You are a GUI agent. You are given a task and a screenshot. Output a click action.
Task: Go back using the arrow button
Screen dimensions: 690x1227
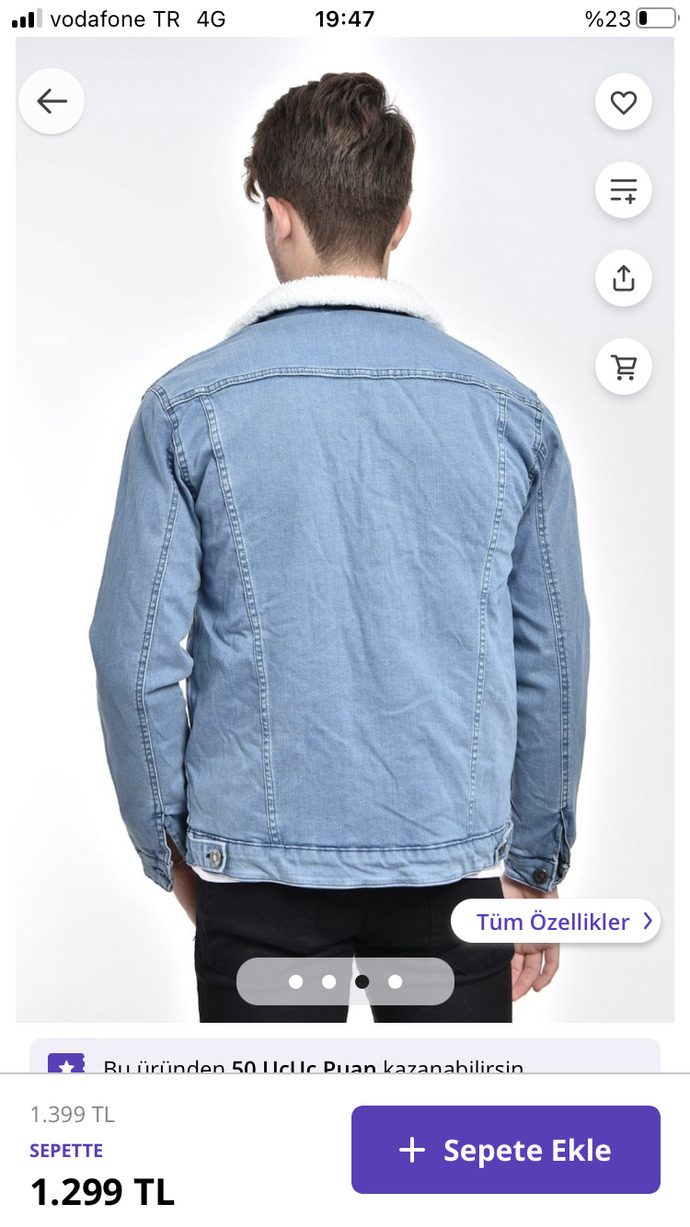click(x=52, y=101)
